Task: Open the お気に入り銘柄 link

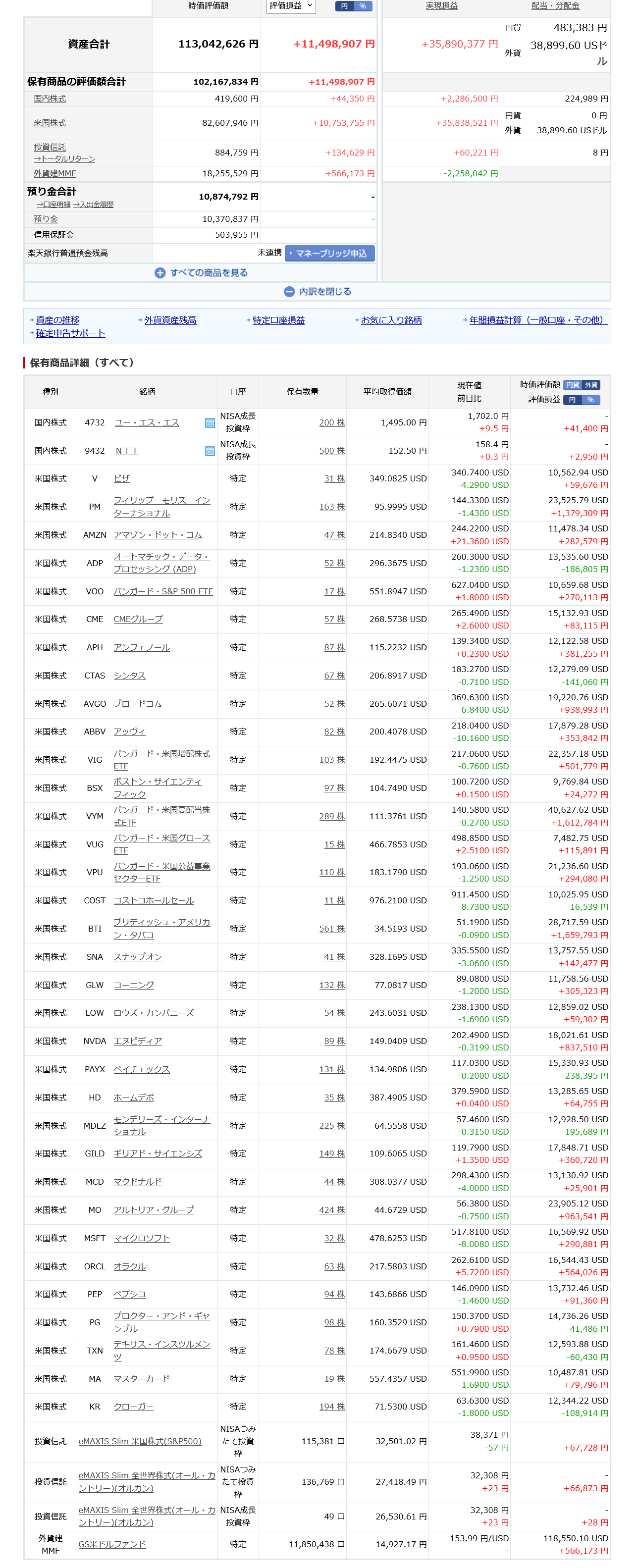Action: [391, 320]
